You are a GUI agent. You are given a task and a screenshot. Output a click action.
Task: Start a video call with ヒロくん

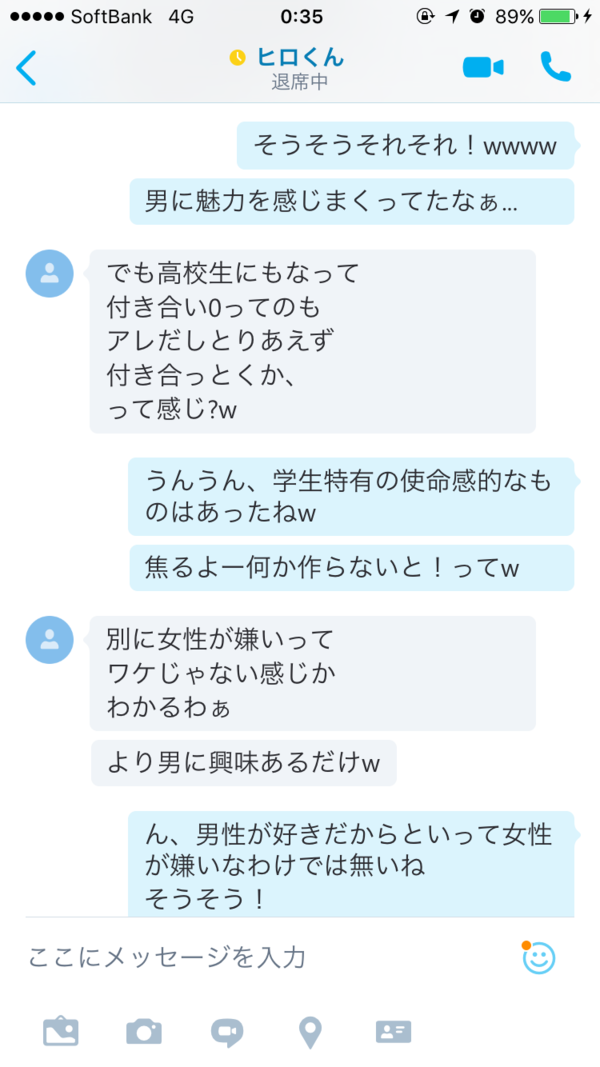(483, 67)
